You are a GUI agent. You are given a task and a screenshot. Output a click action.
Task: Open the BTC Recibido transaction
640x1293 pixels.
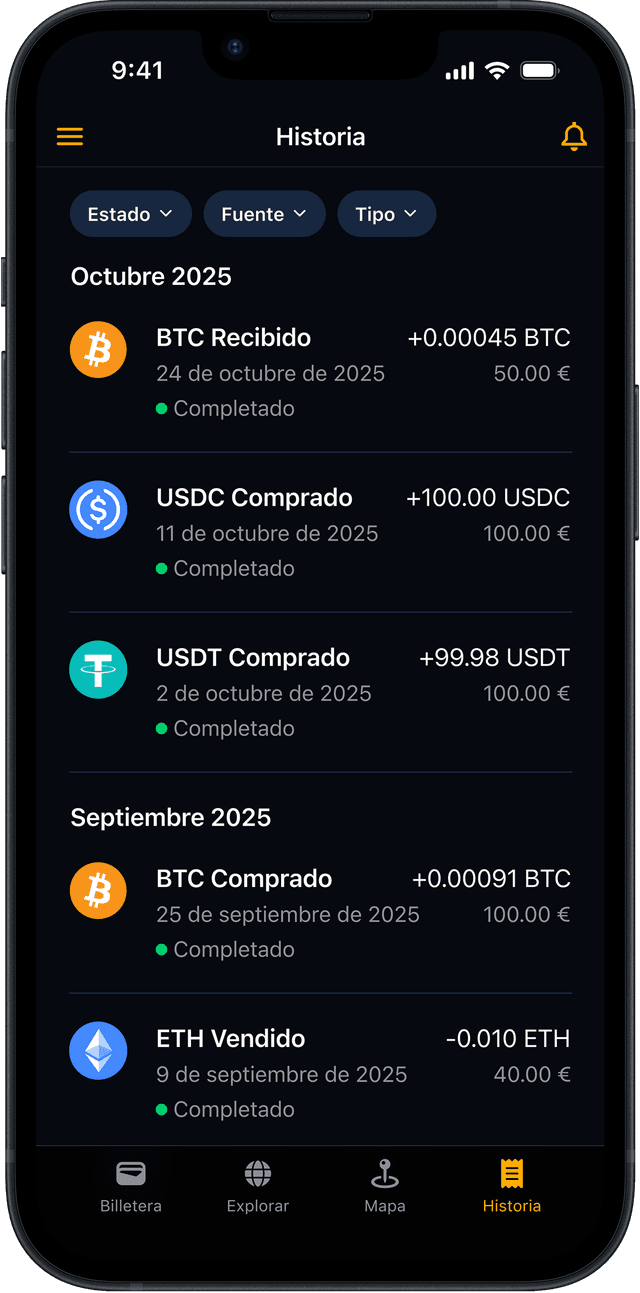click(x=320, y=372)
